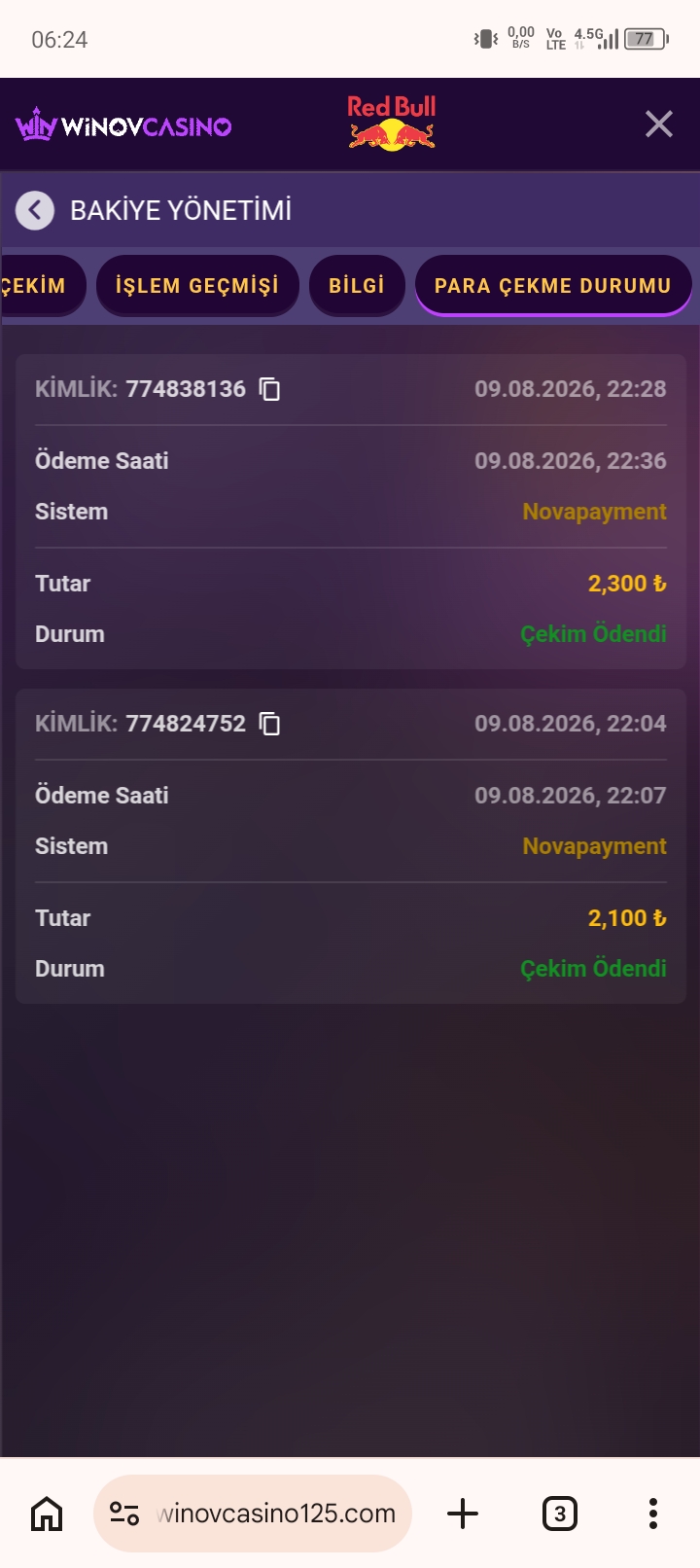Viewport: 700px width, 1568px height.
Task: Tap the winovcasino125.com address bar
Action: [x=253, y=1514]
